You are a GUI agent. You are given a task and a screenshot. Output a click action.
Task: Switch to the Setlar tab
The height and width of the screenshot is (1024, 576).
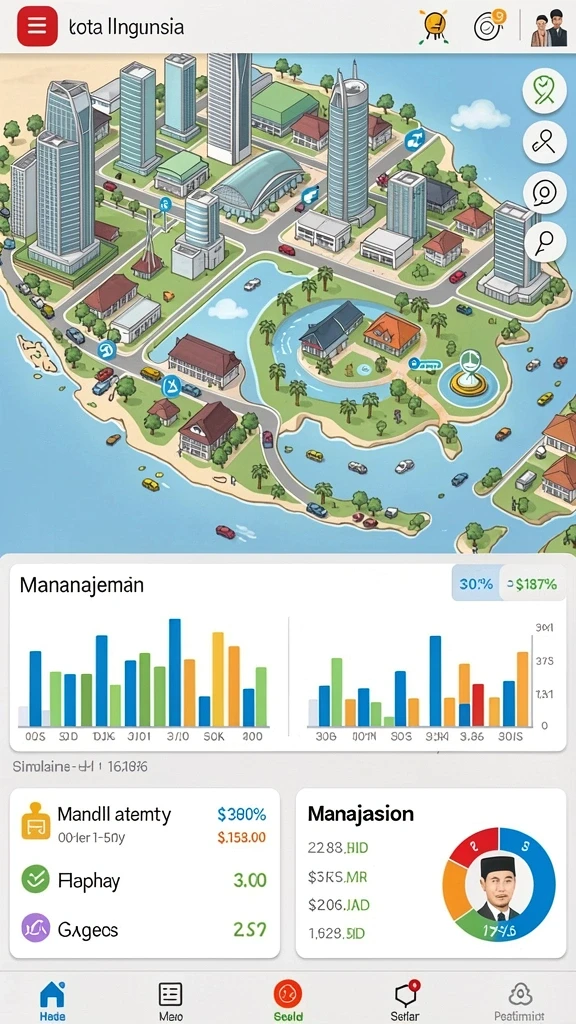(x=404, y=1001)
